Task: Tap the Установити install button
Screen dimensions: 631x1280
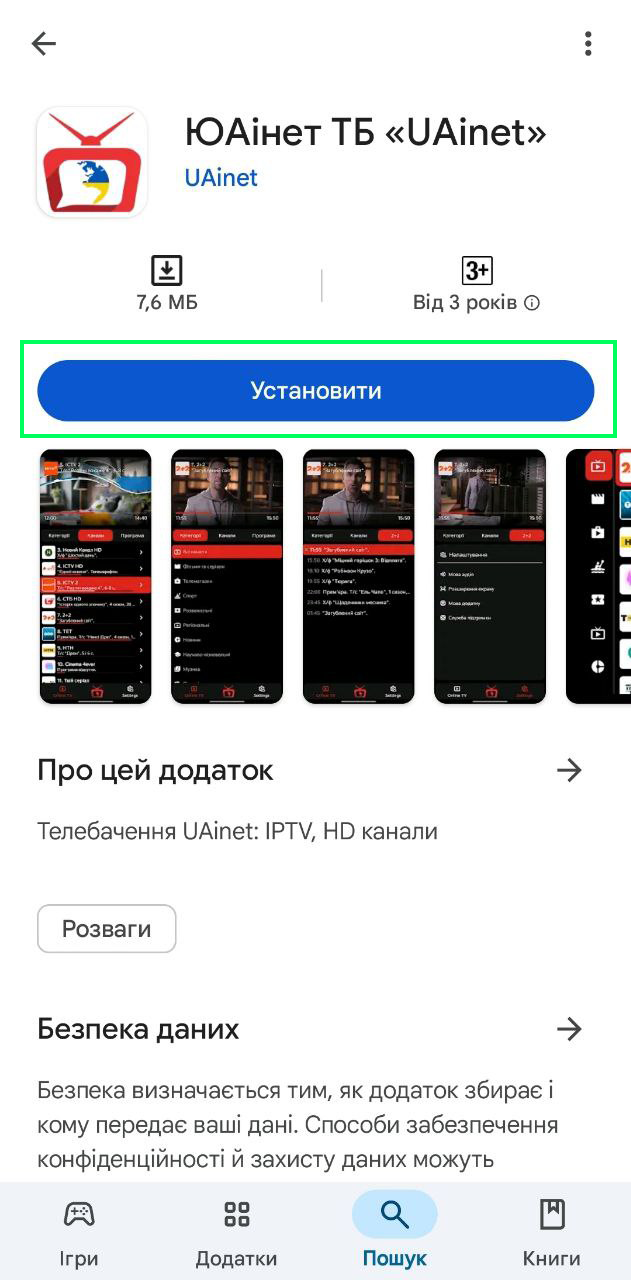Action: click(316, 390)
